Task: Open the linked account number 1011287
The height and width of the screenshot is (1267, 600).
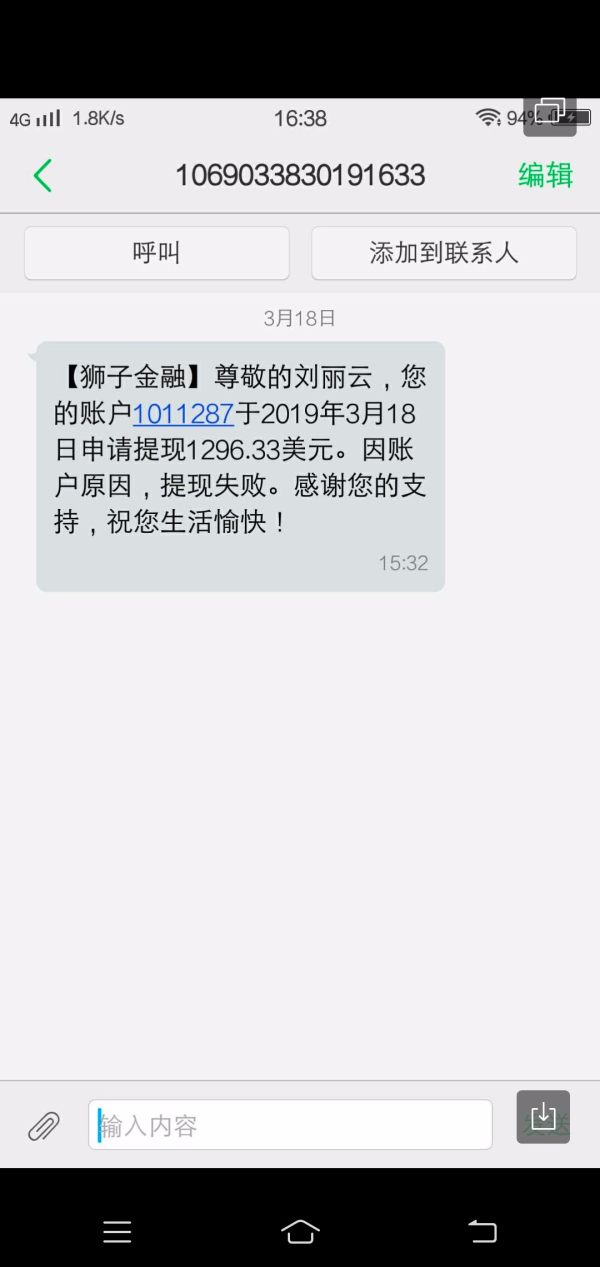Action: 183,413
